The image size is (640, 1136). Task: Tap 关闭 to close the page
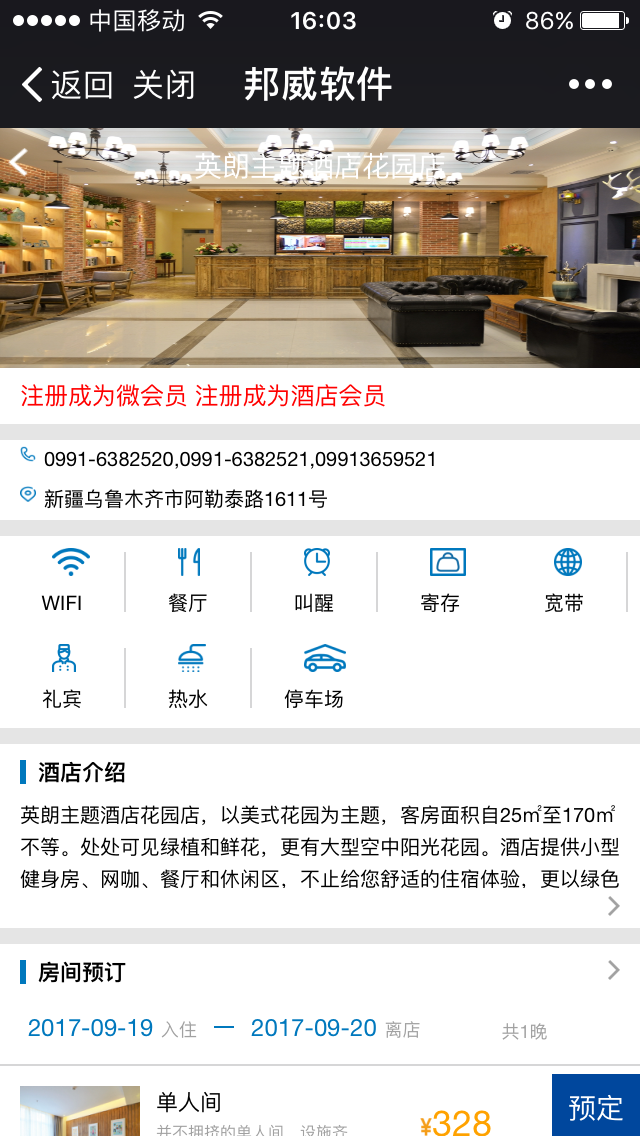coord(165,85)
